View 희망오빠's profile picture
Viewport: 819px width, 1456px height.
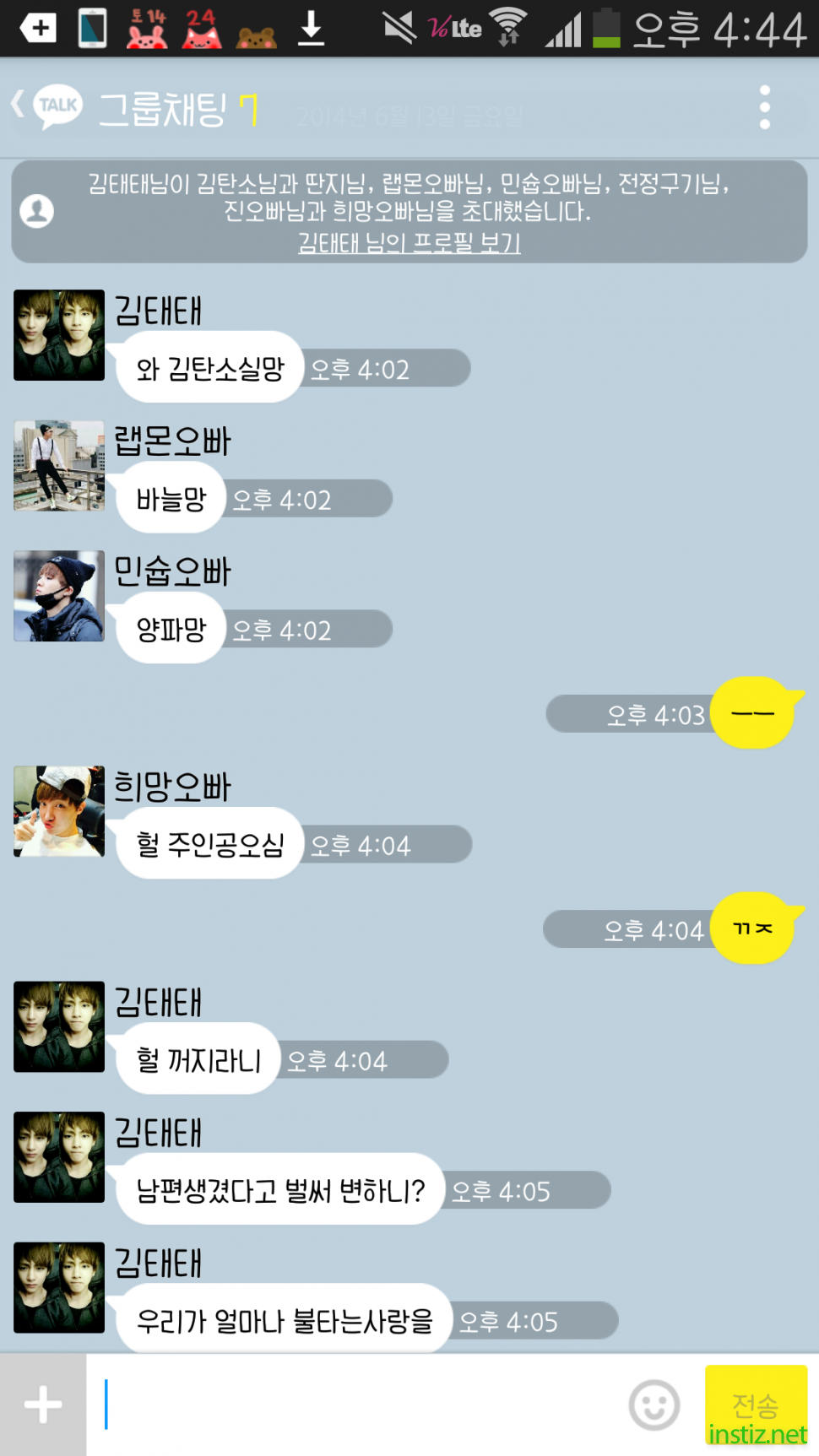pos(59,811)
